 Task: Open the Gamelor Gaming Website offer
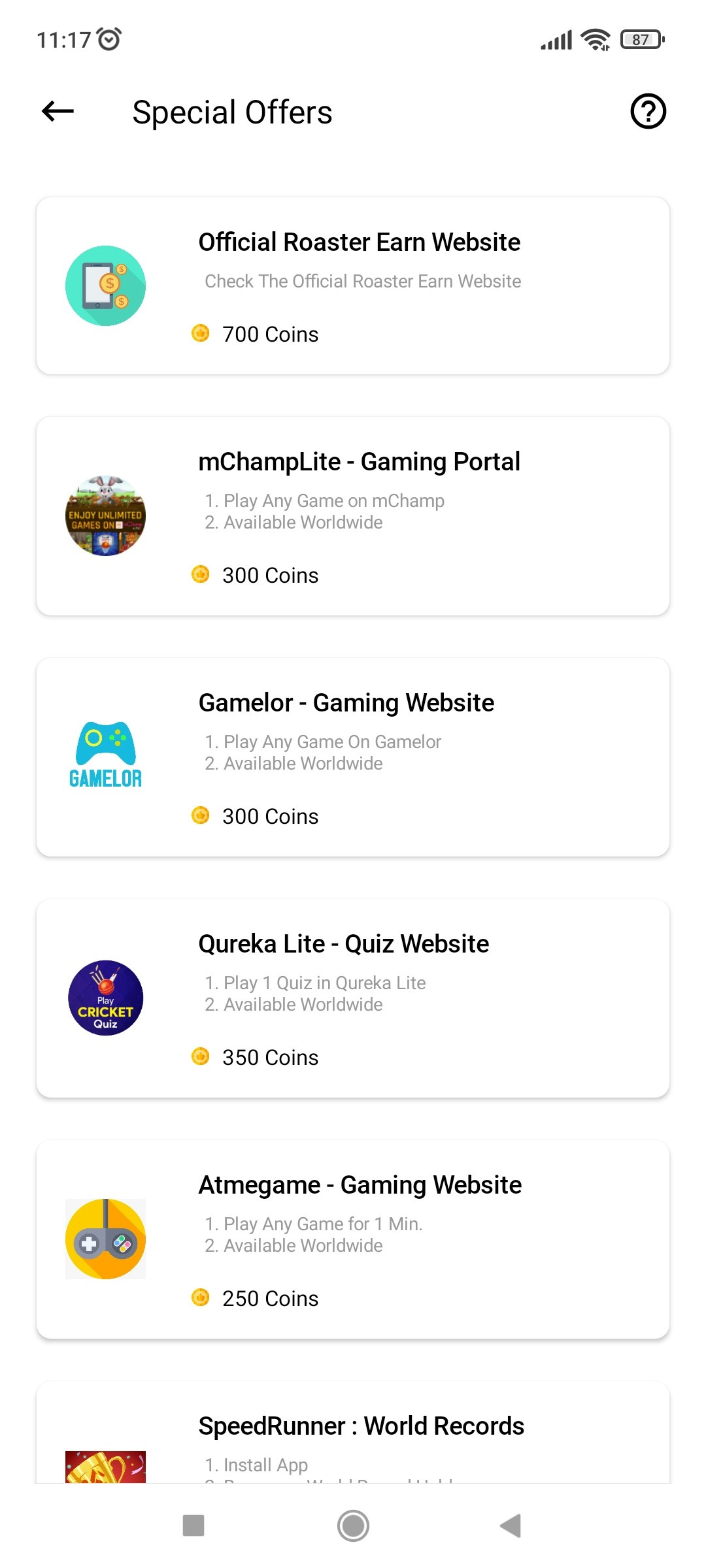353,757
